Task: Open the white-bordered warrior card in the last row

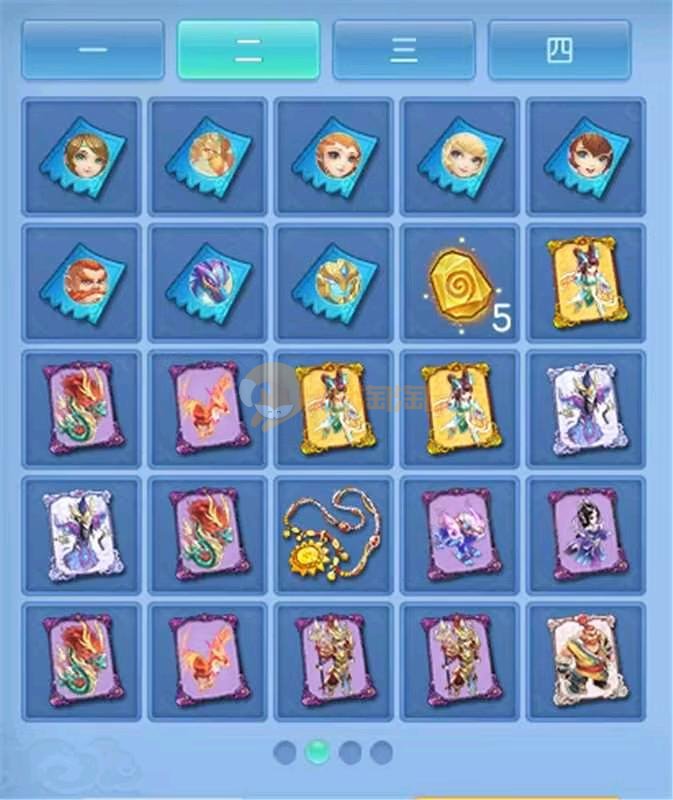Action: (586, 661)
